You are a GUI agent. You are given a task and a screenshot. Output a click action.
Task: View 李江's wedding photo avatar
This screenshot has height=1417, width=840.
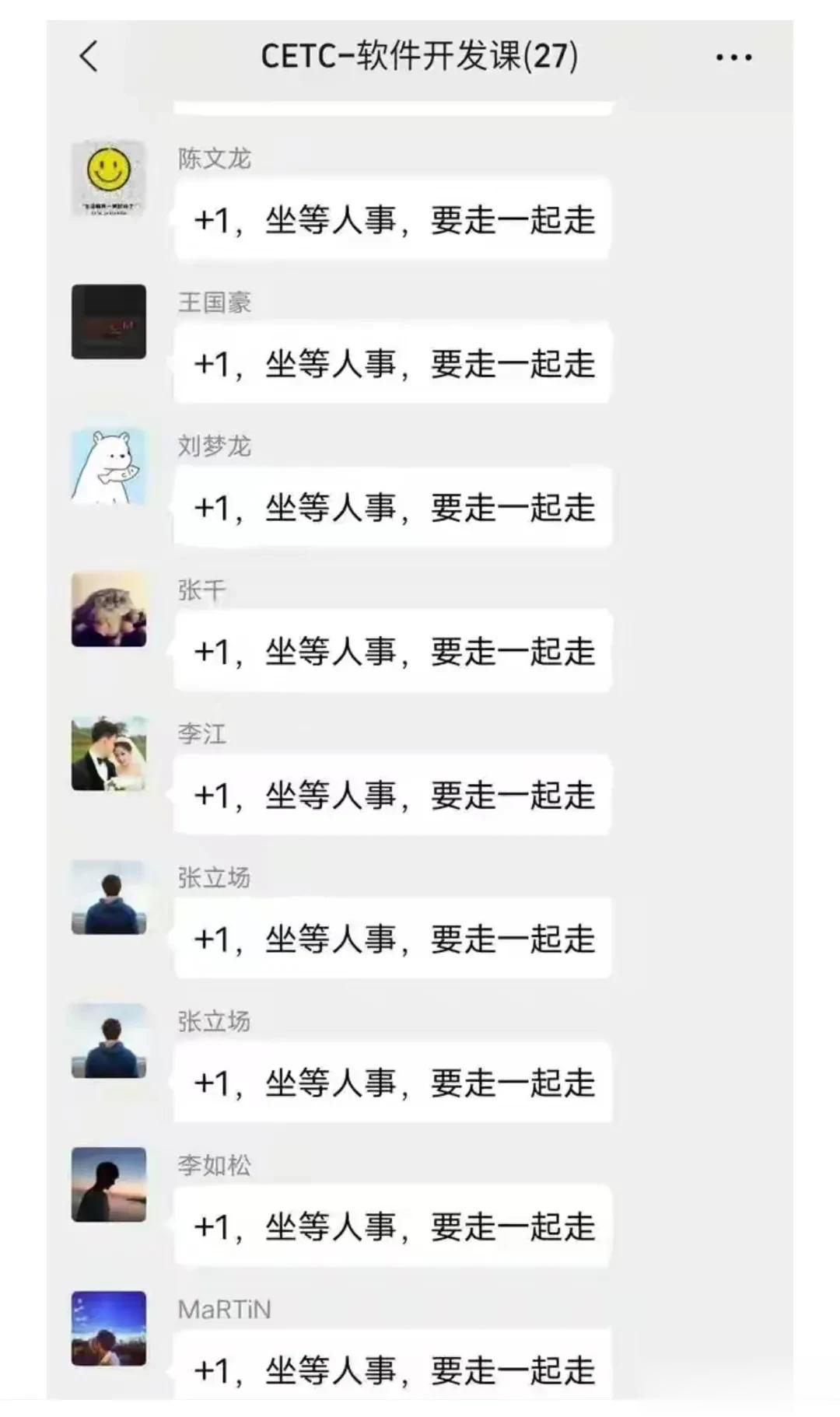109,754
